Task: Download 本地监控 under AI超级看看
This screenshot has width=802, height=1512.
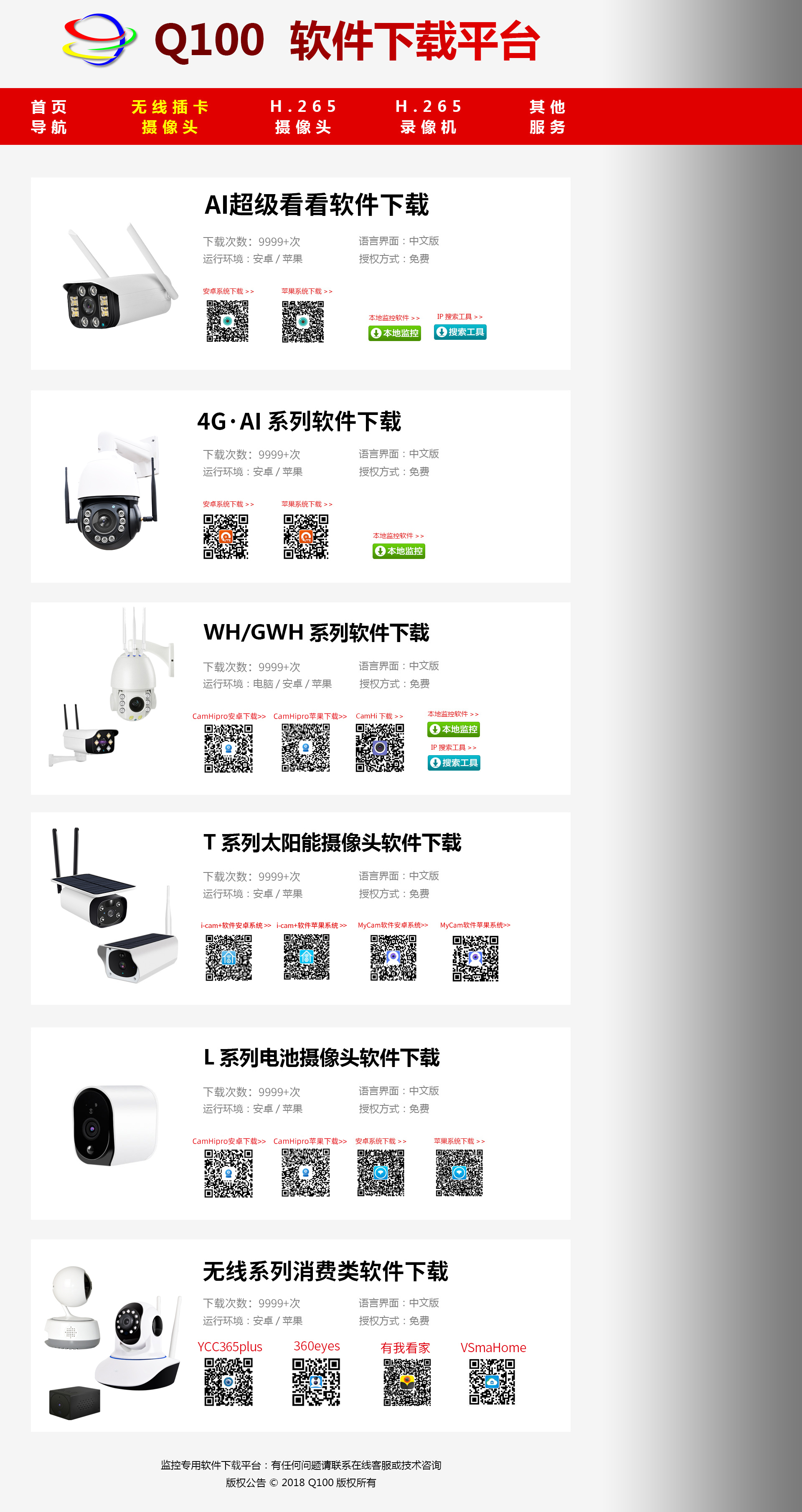Action: (x=395, y=333)
